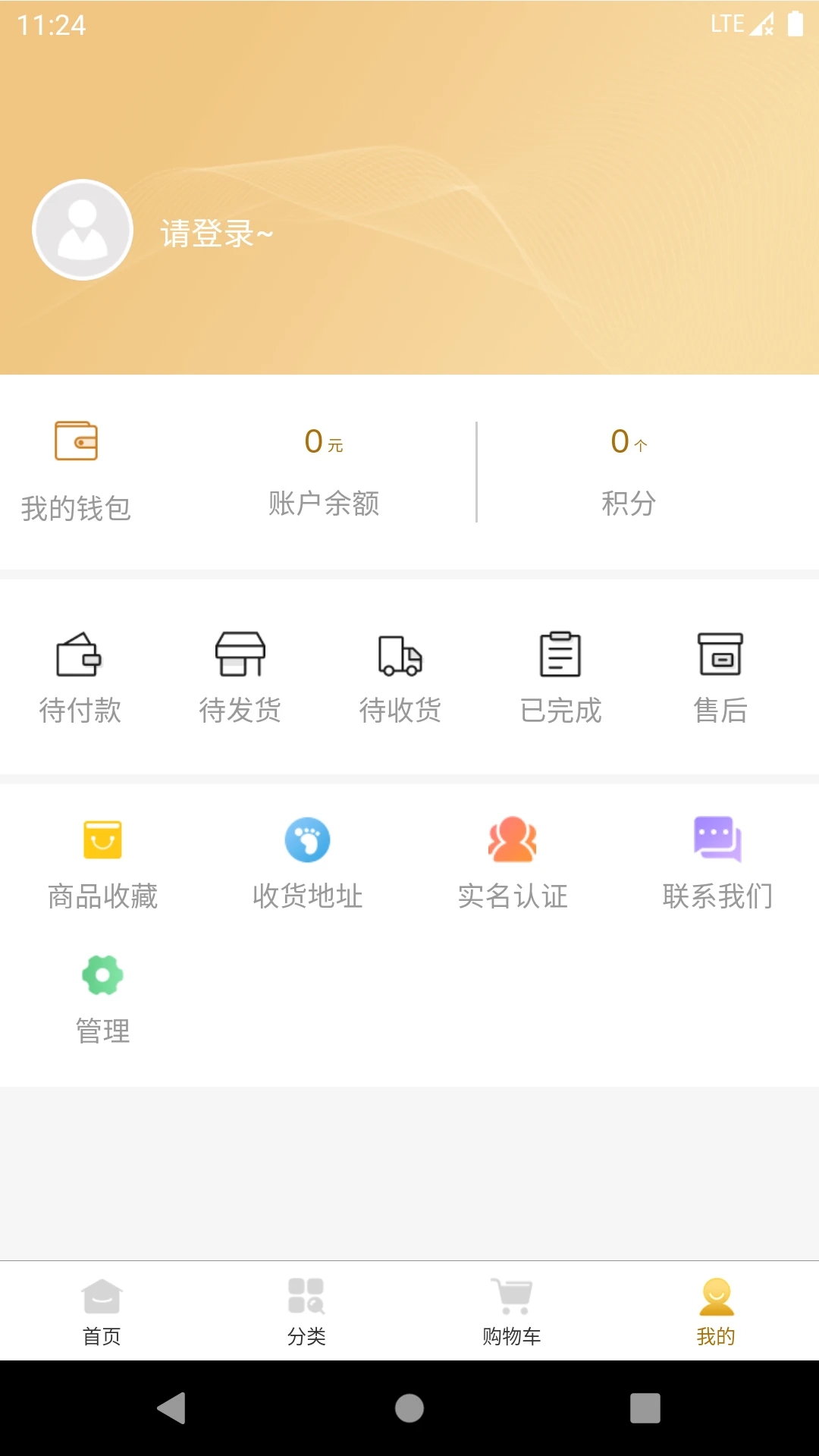
Task: Open 实名认证 real-name verification
Action: tap(513, 863)
